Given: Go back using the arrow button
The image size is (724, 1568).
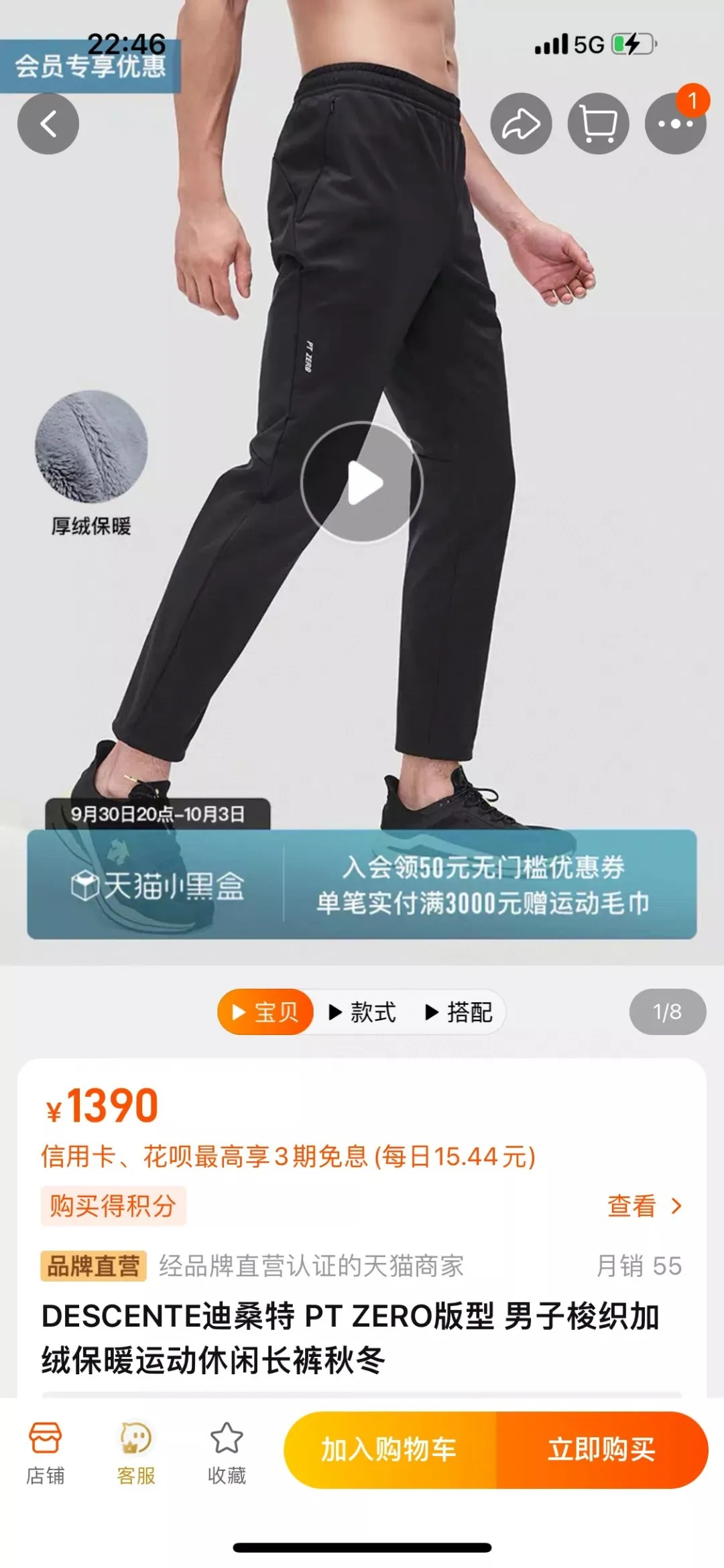Looking at the screenshot, I should click(48, 124).
